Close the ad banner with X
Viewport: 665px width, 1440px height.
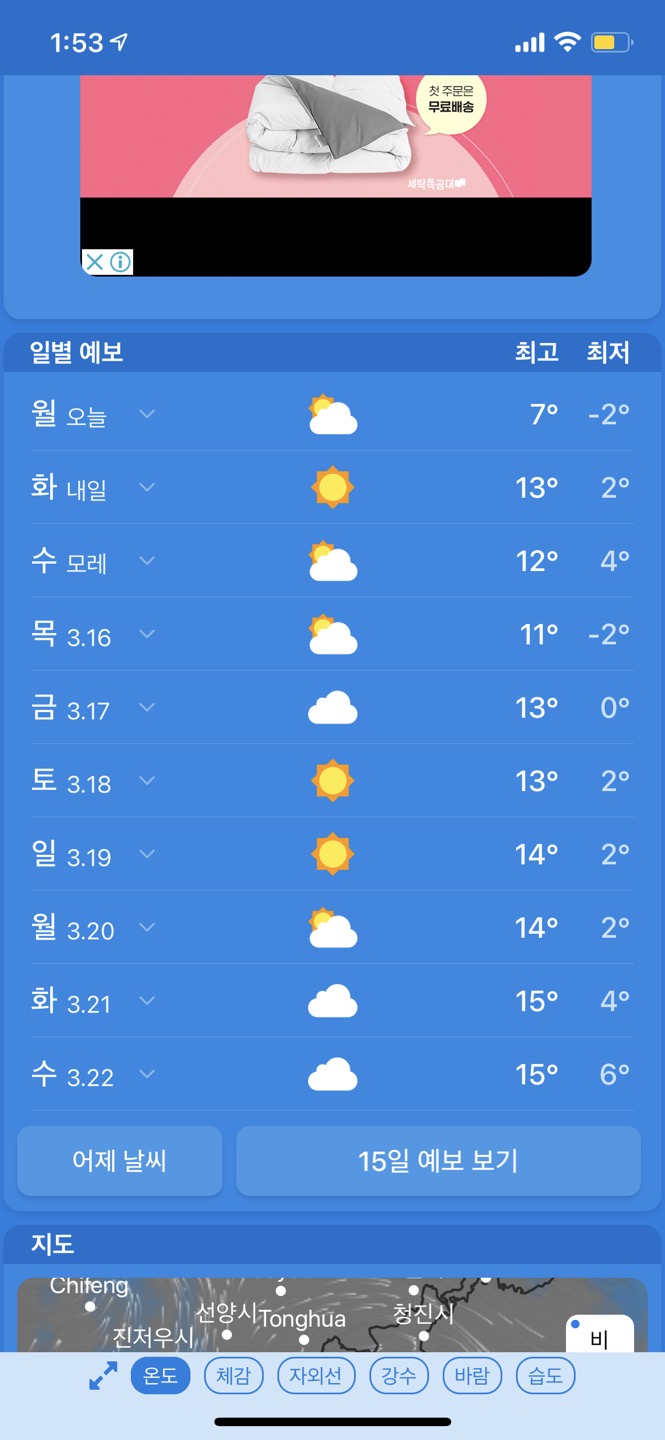pyautogui.click(x=94, y=263)
